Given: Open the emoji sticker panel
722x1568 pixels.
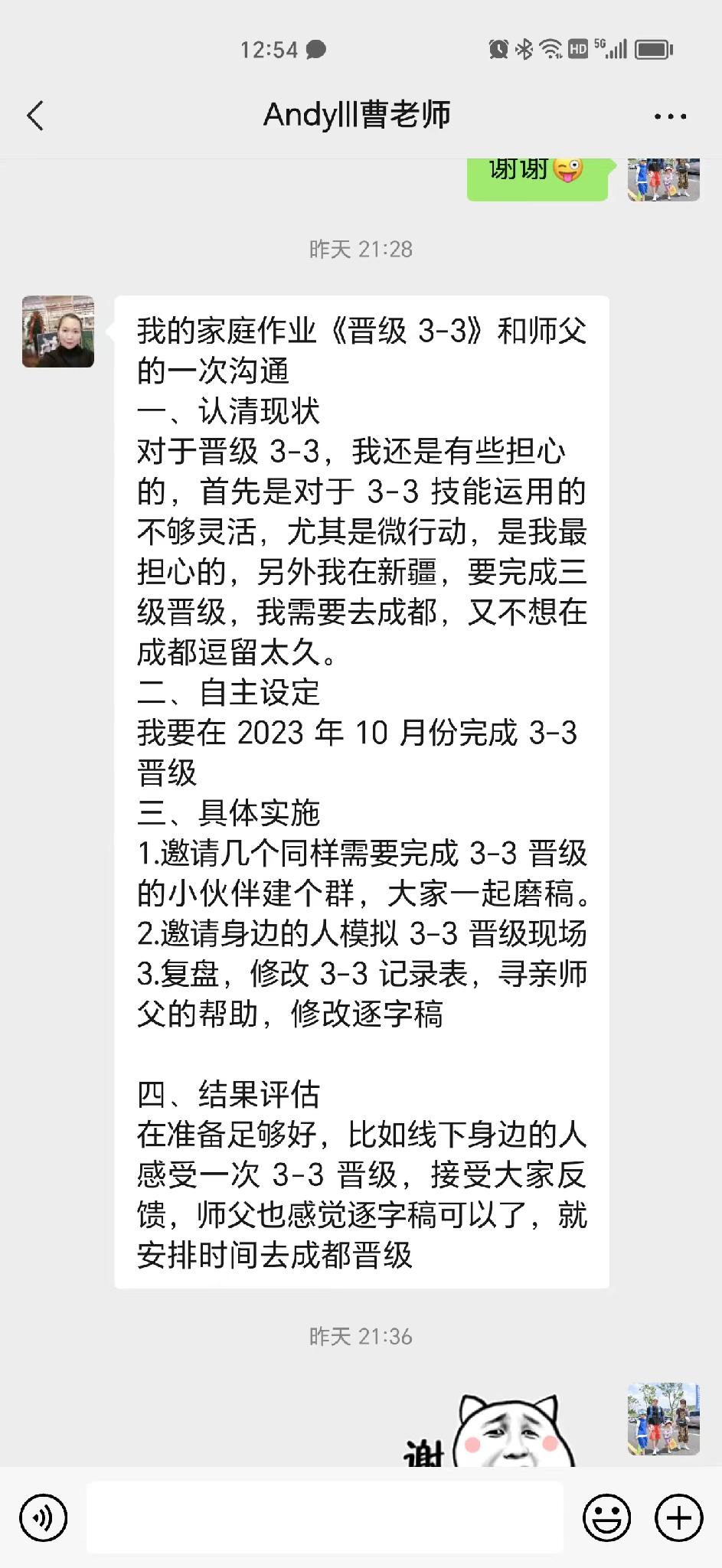Looking at the screenshot, I should pos(606,1517).
